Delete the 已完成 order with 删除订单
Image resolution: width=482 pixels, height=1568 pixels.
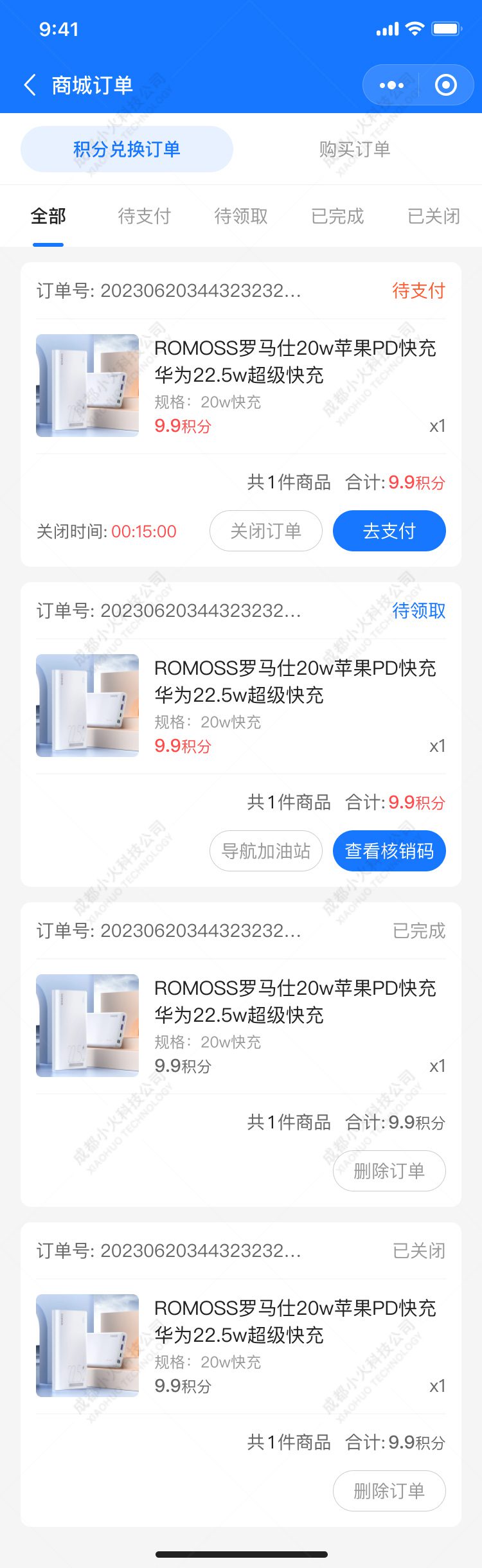(389, 1171)
